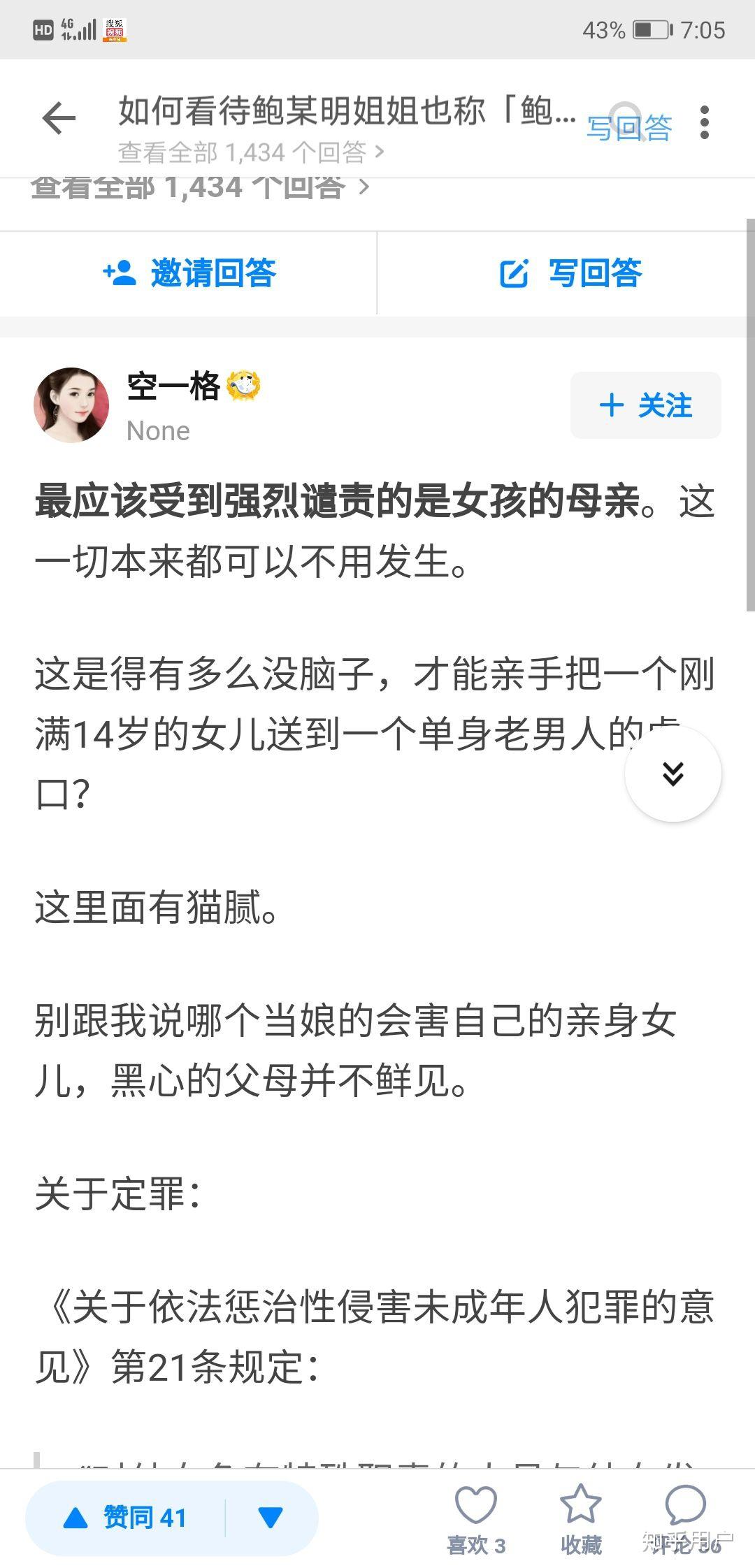This screenshot has height=1568, width=755.
Task: Tap 写回答 button below the header
Action: [570, 273]
